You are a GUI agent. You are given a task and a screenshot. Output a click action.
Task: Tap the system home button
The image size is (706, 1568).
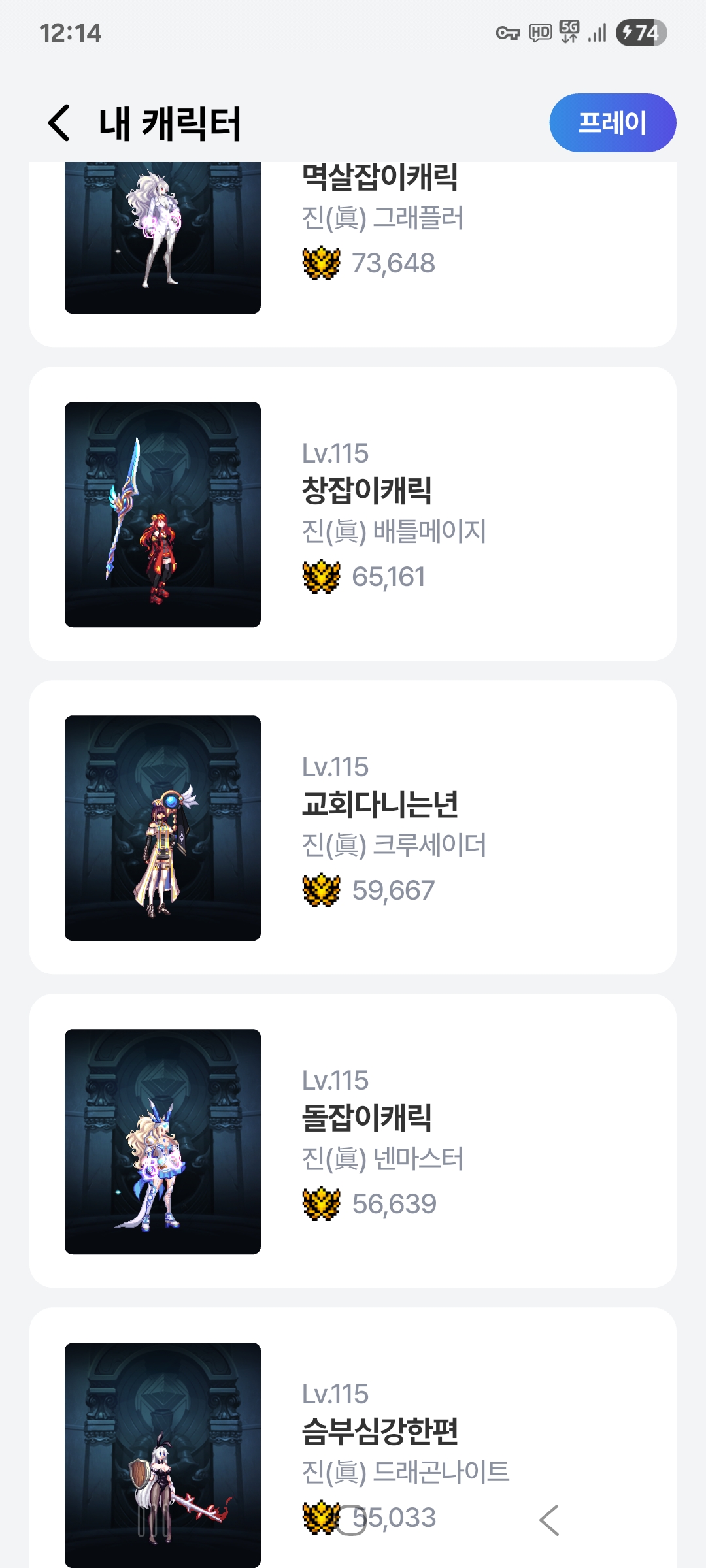(352, 1520)
